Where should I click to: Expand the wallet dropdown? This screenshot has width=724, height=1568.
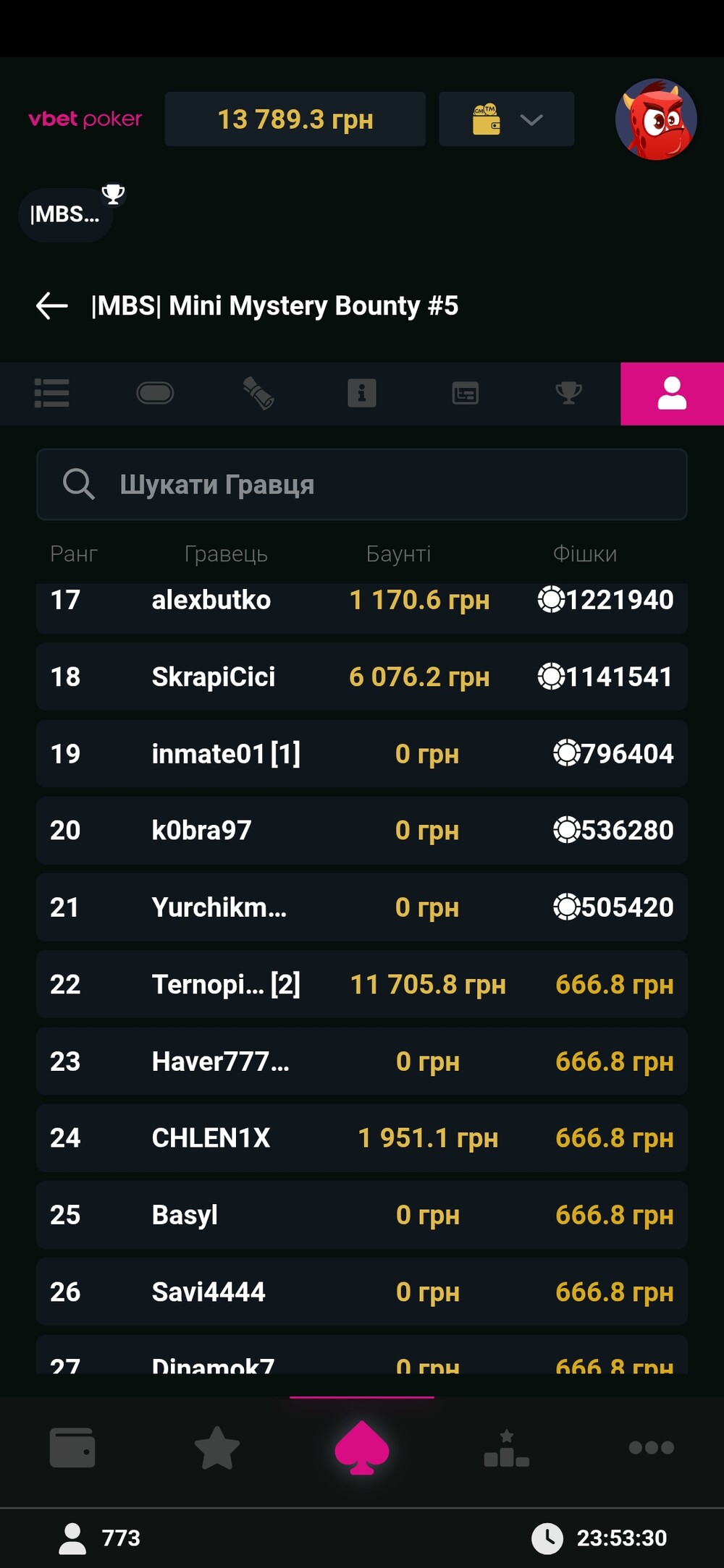tap(507, 119)
